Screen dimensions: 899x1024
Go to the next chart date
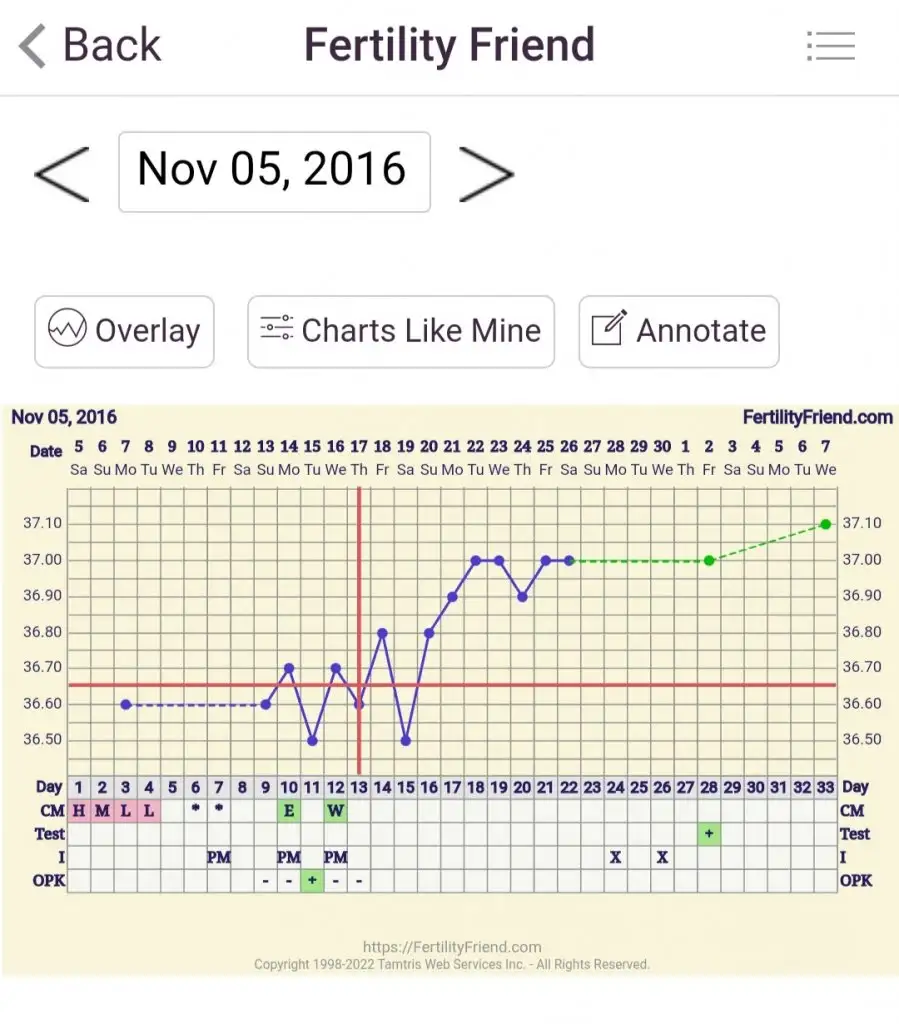point(486,172)
